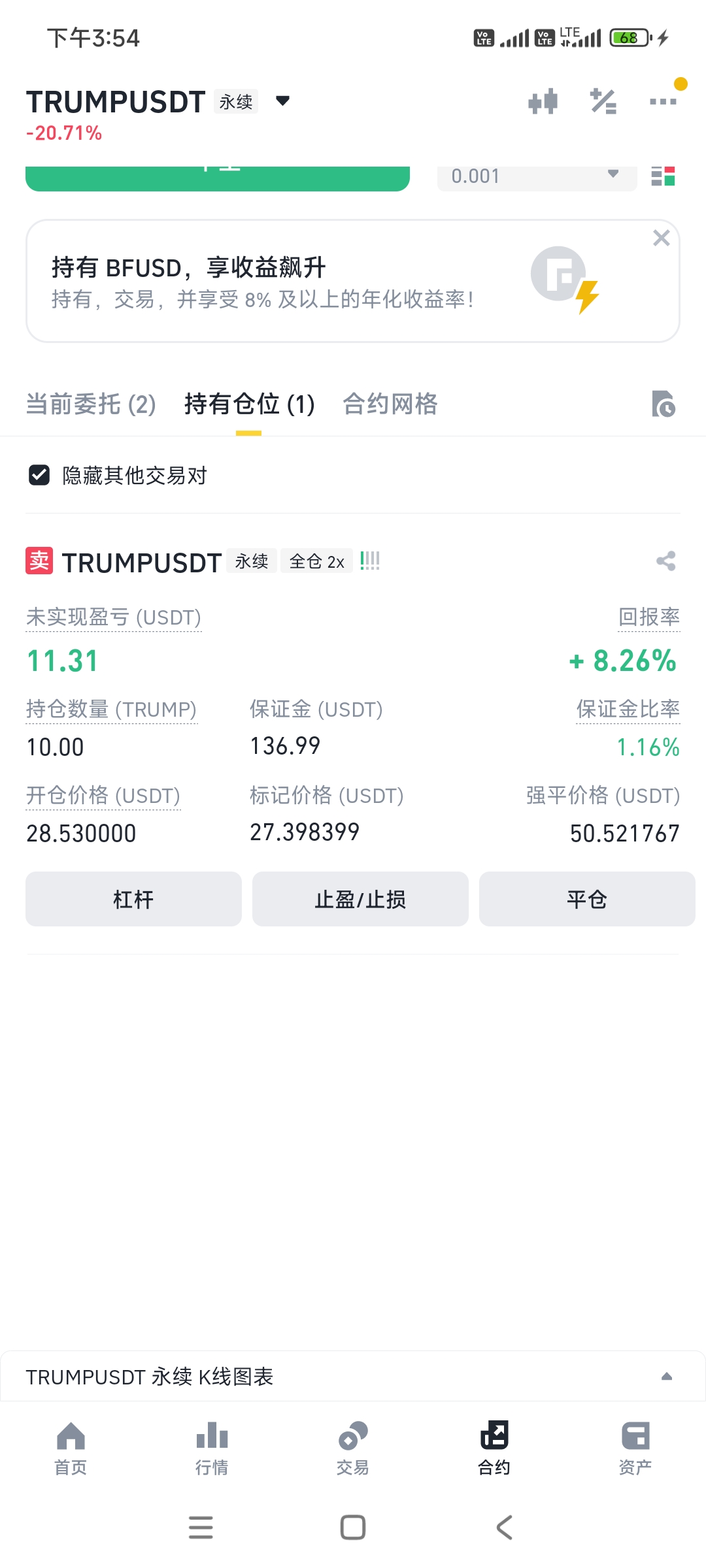Switch to 当前委托 (2) tab
This screenshot has width=706, height=1568.
point(91,404)
